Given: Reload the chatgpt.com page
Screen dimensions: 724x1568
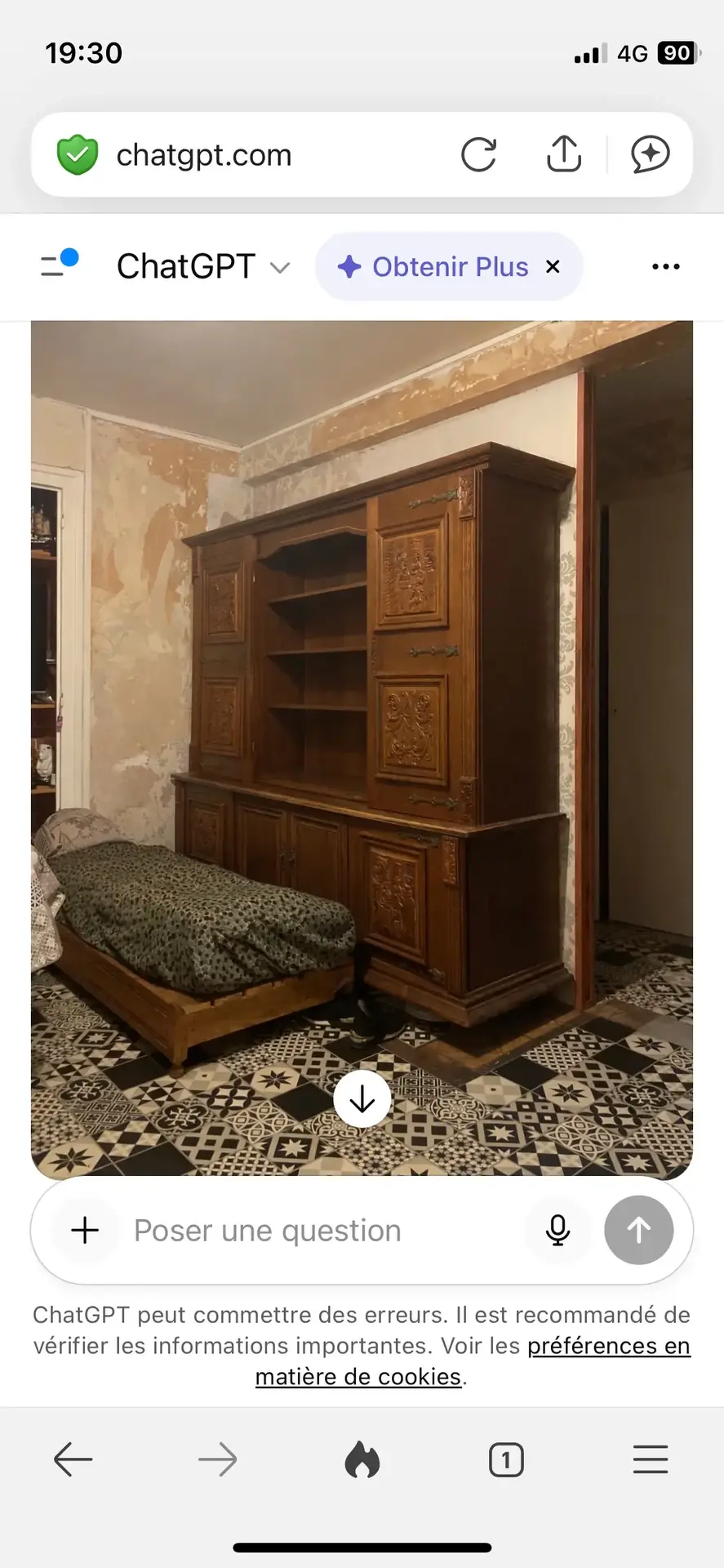Looking at the screenshot, I should coord(478,155).
